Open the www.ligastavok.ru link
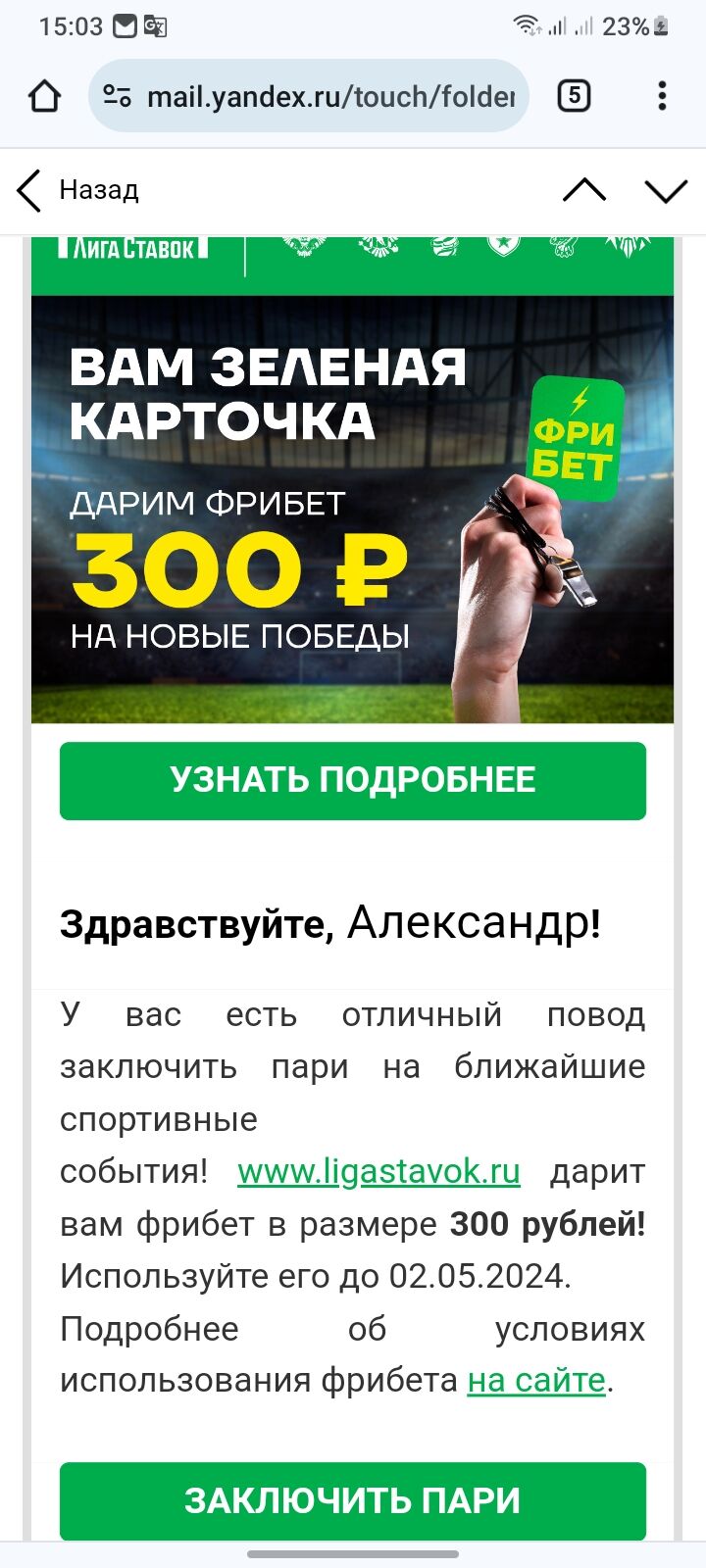706x1568 pixels. pyautogui.click(x=378, y=1171)
